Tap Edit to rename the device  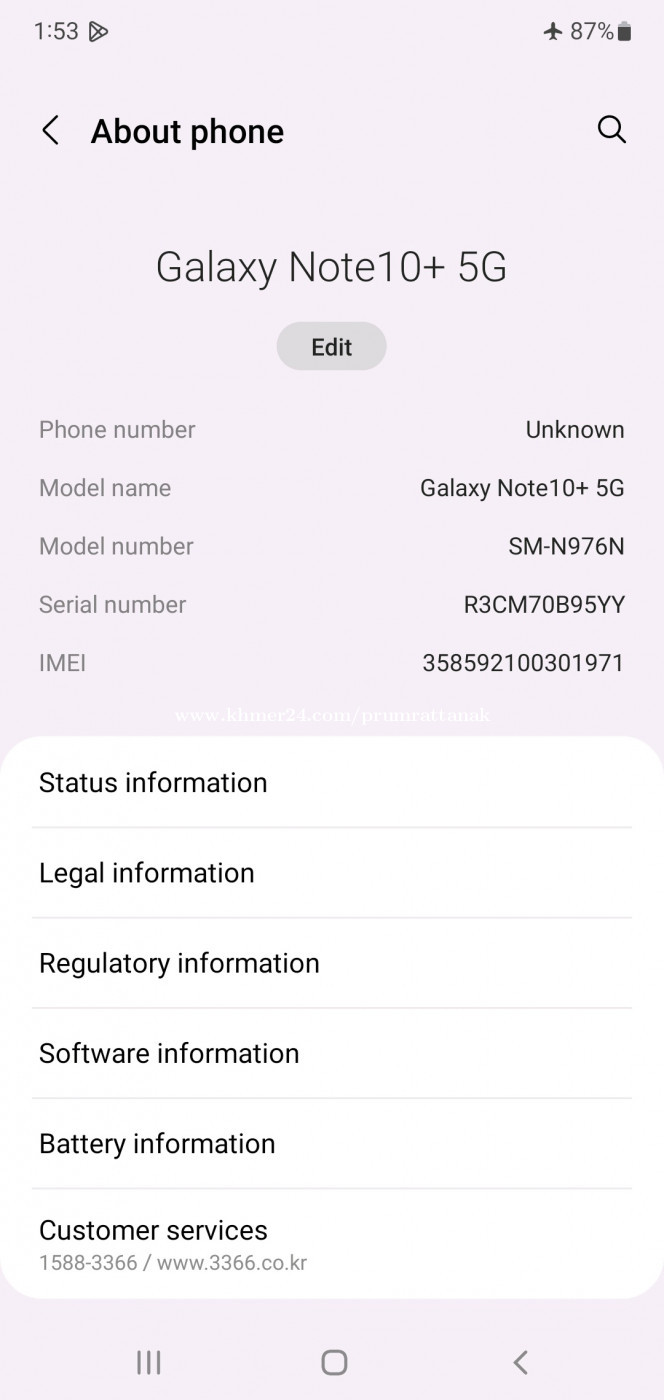coord(331,346)
